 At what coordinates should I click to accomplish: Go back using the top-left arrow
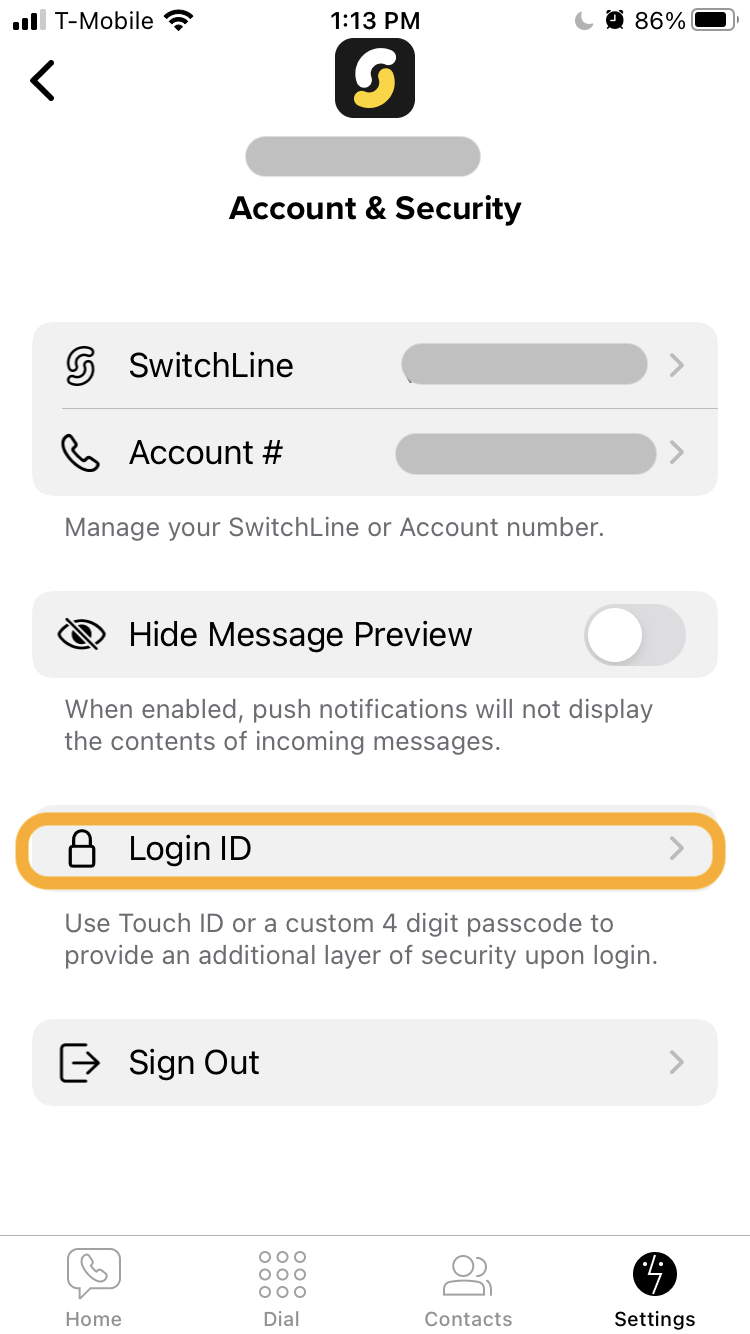[x=43, y=80]
